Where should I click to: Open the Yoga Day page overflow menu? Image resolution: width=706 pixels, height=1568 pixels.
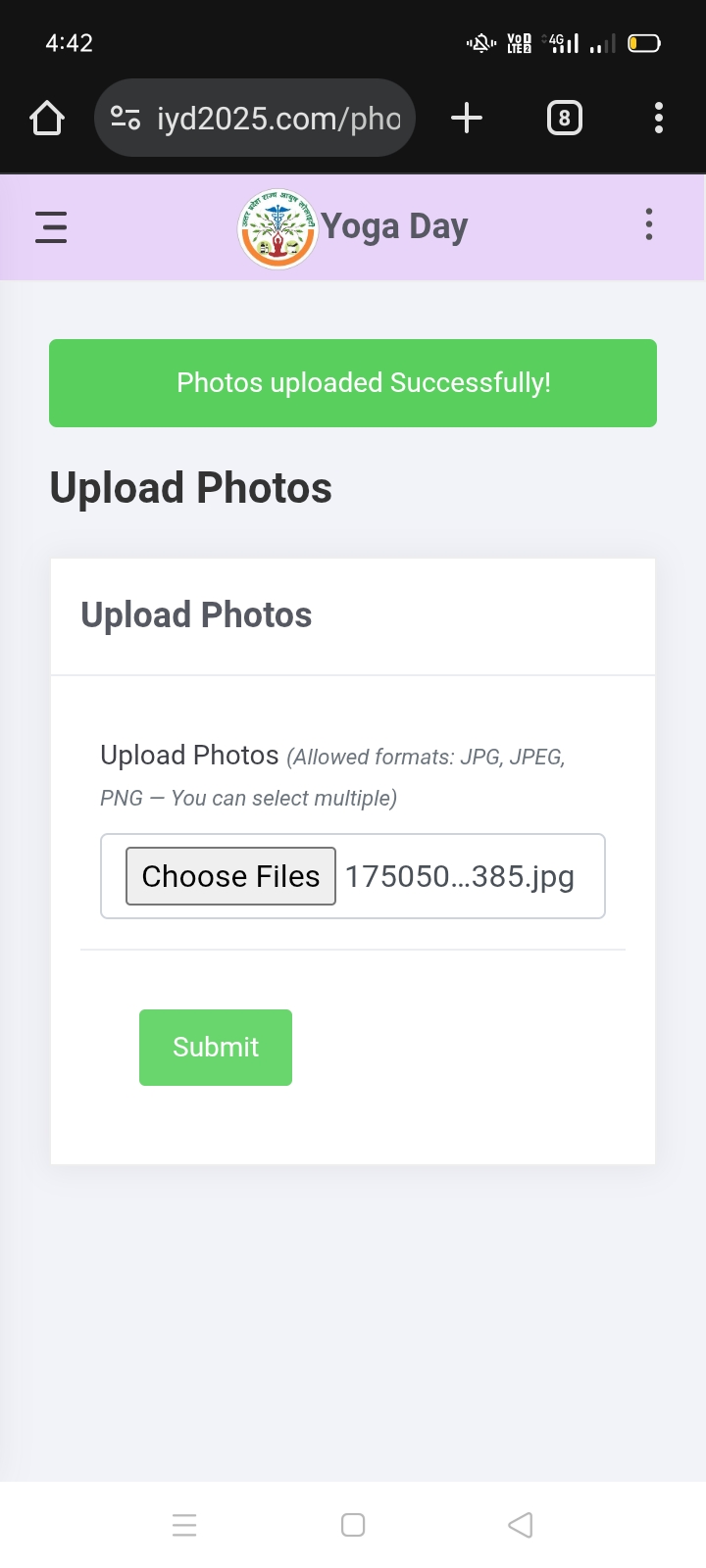648,224
